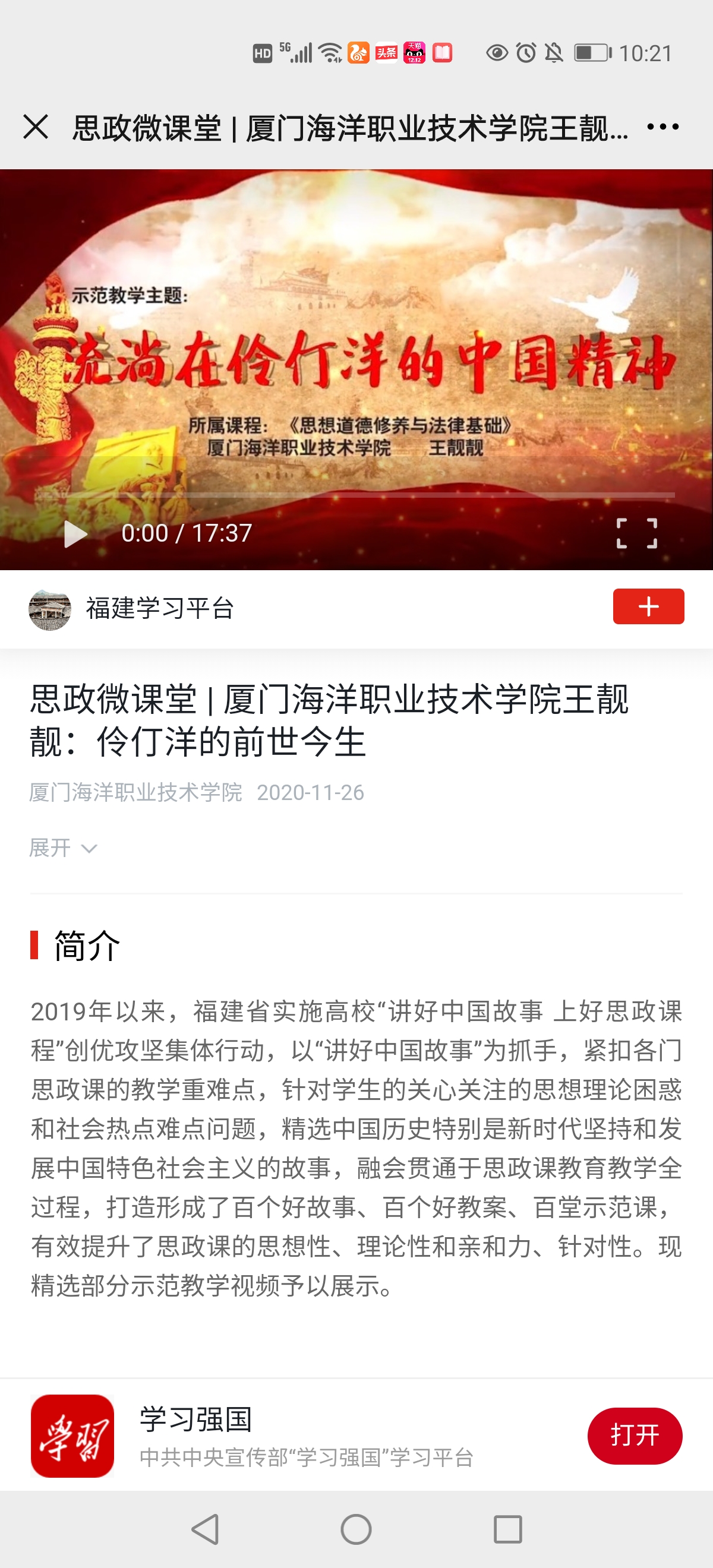This screenshot has height=1568, width=713.
Task: Go to the home screen
Action: click(356, 1529)
